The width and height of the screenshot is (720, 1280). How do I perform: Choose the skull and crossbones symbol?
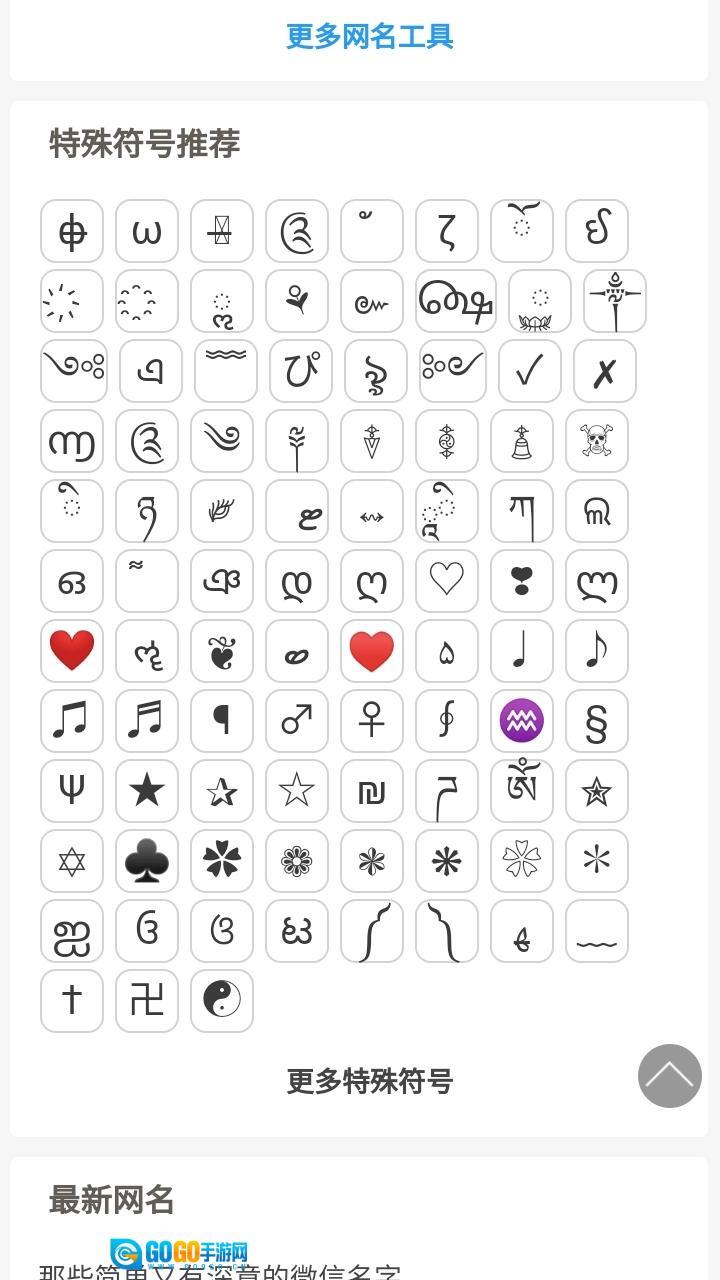[x=597, y=441]
